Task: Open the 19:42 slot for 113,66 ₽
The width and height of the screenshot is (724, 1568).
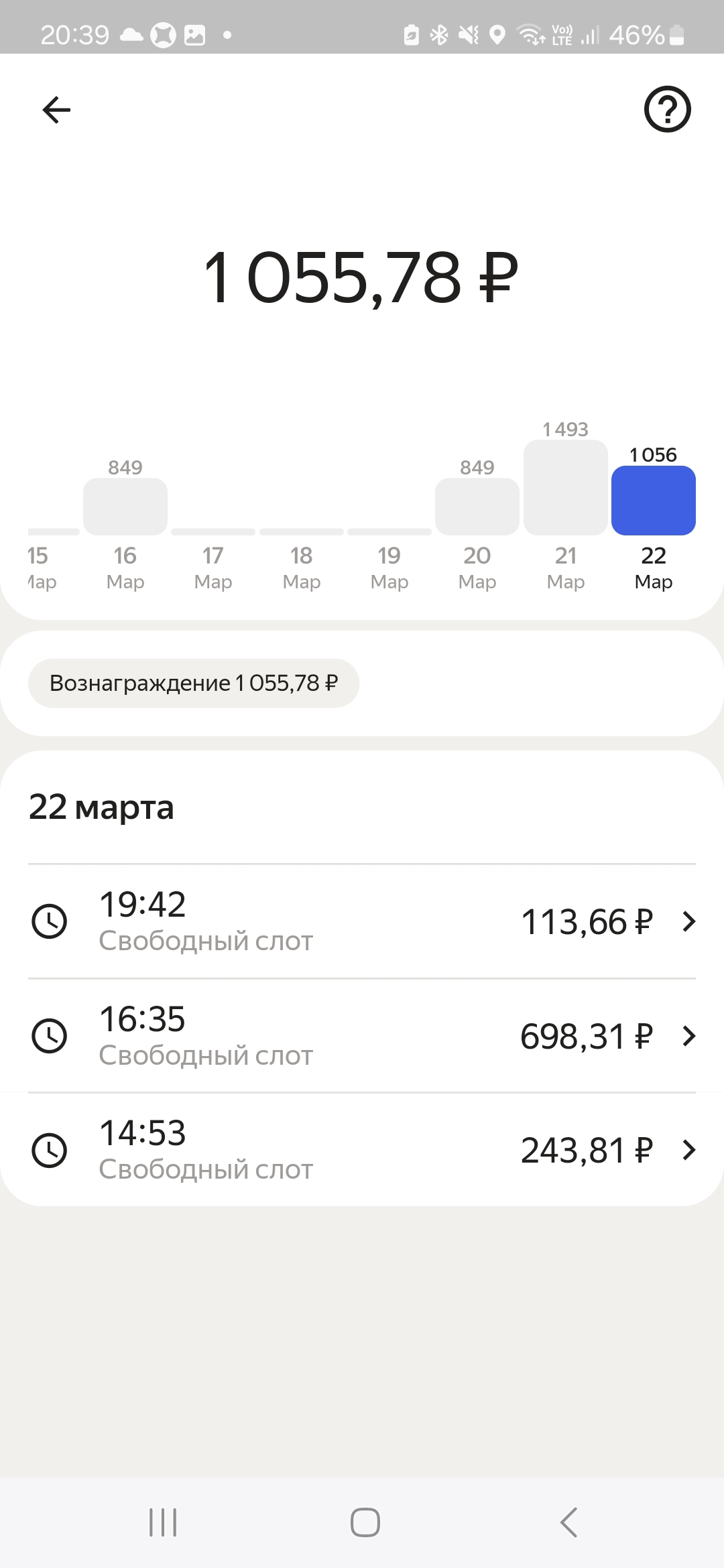Action: [x=362, y=921]
